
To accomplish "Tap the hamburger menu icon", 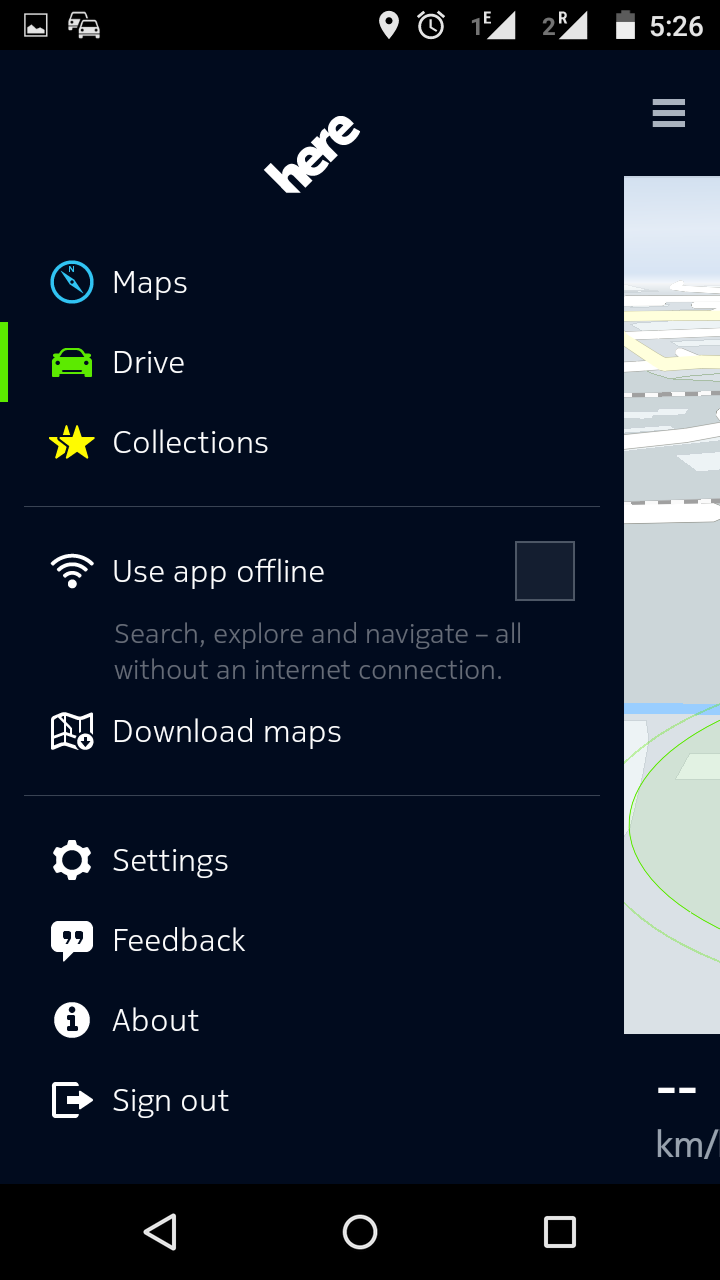I will (x=668, y=113).
